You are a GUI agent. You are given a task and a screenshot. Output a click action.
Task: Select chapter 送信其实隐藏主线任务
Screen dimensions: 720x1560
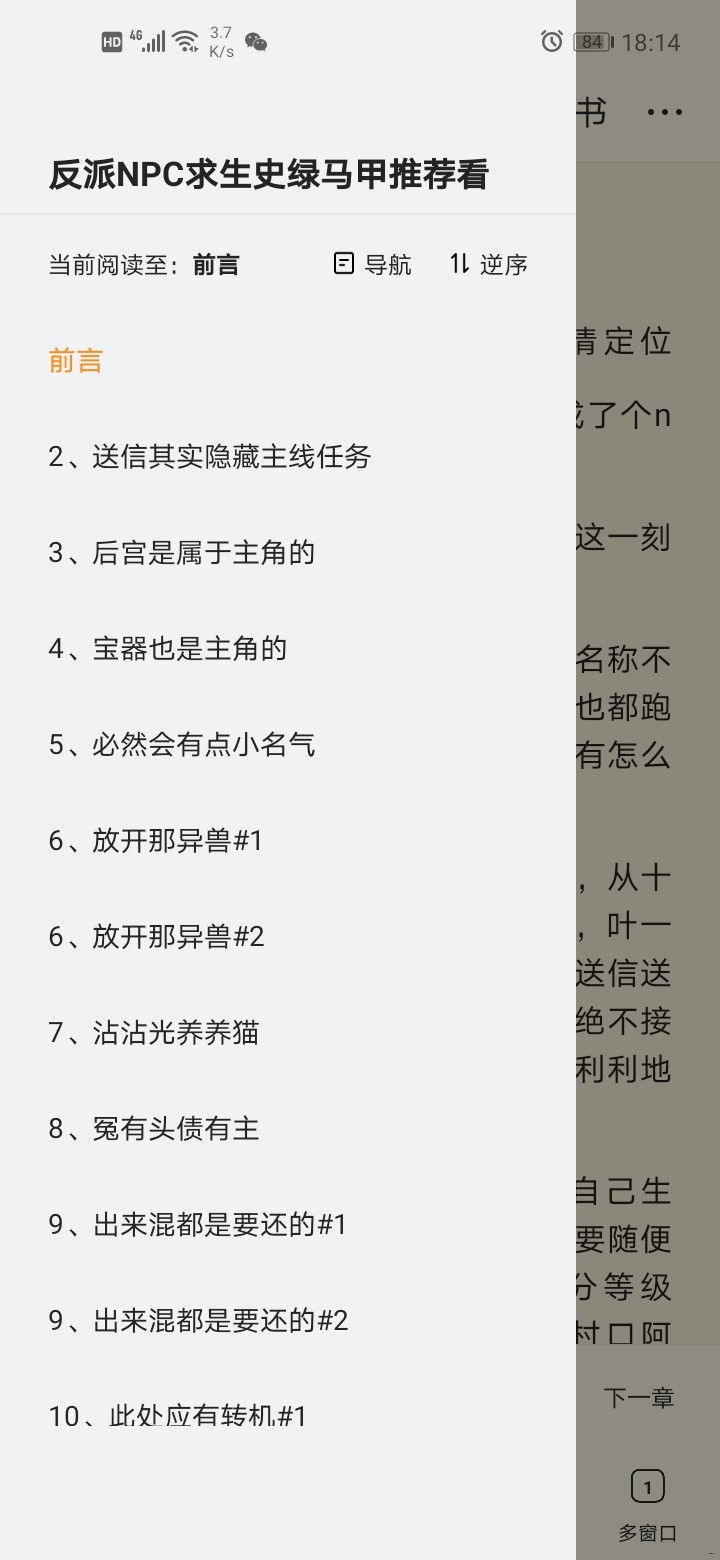click(211, 456)
